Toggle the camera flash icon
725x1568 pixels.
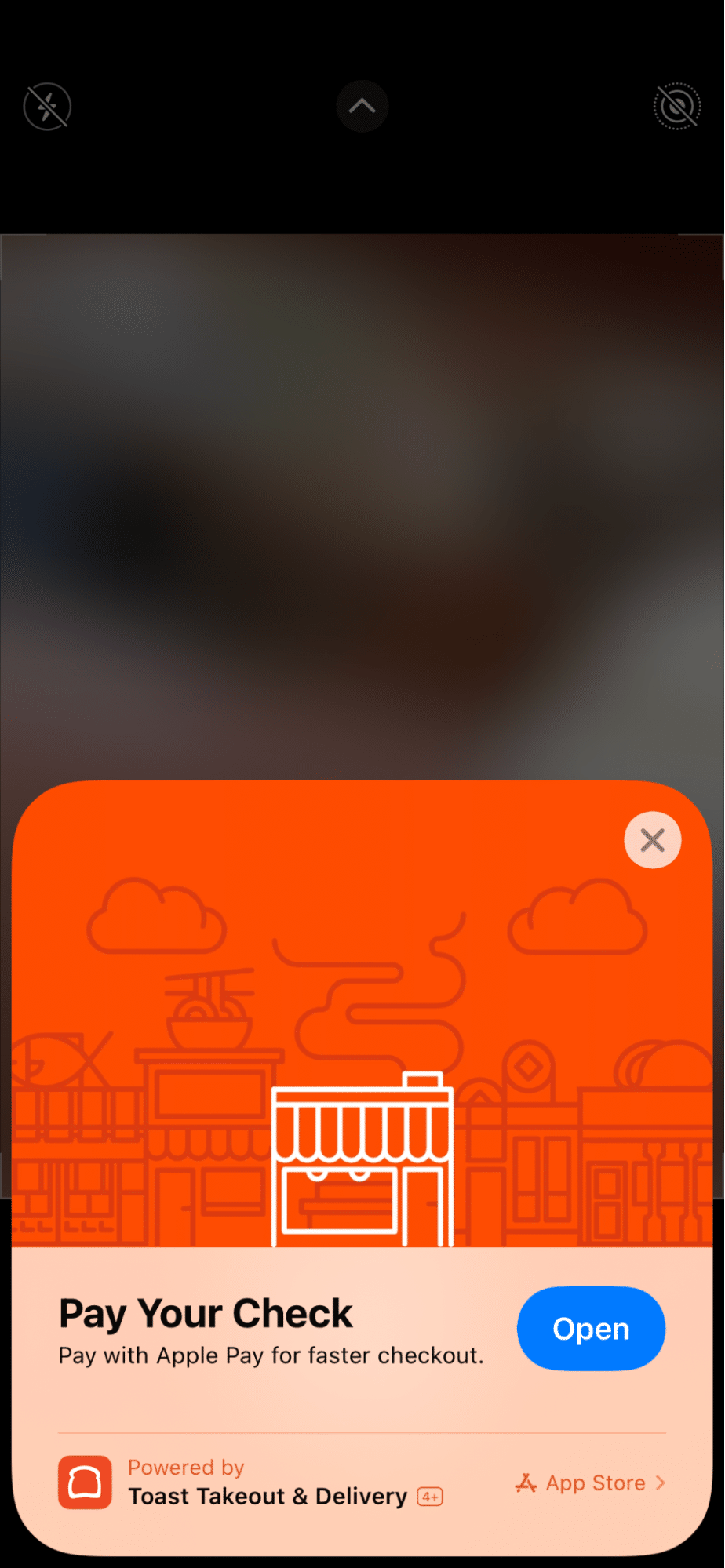point(47,107)
